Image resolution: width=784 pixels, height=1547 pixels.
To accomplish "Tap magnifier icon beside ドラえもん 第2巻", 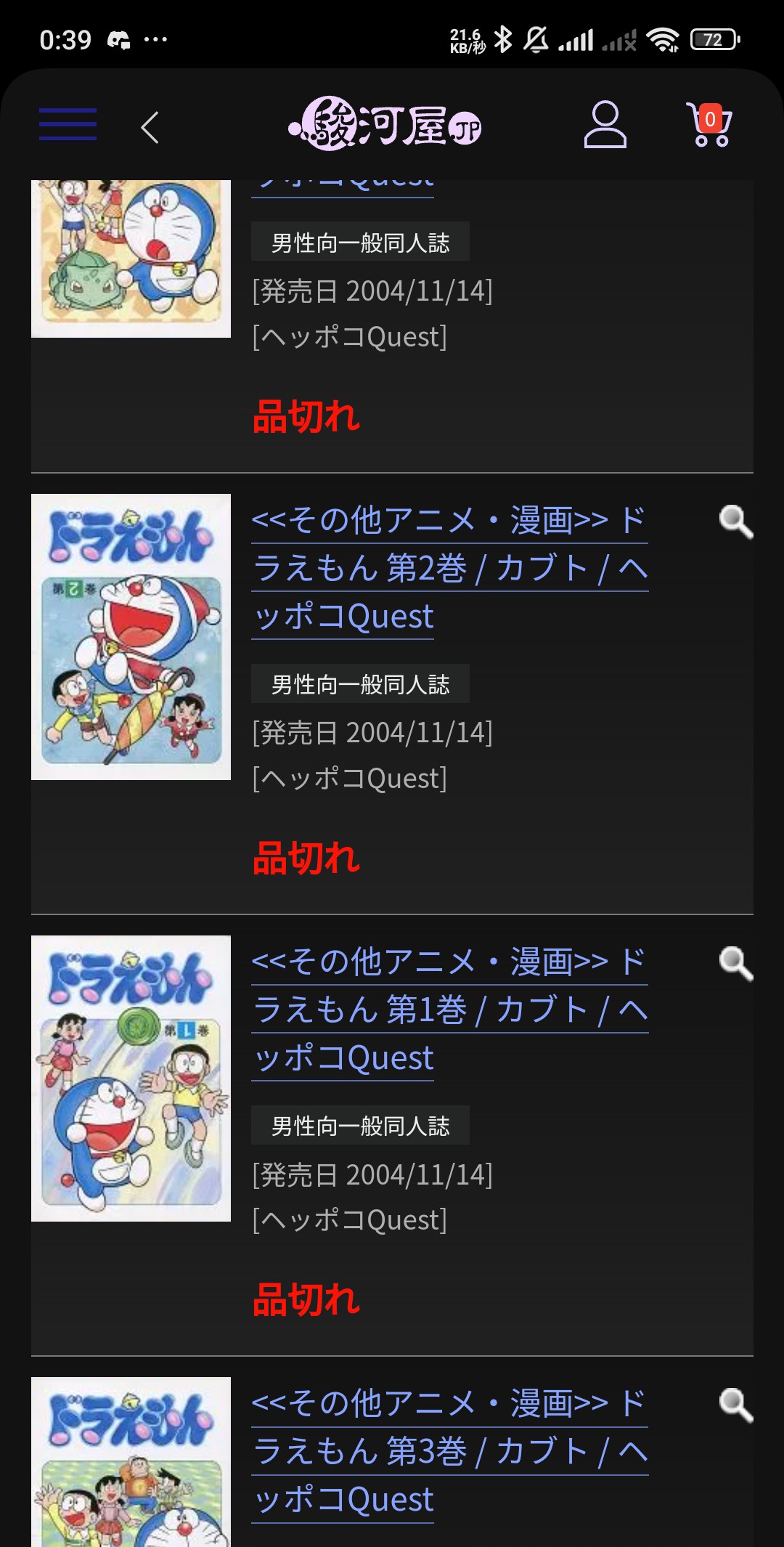I will point(735,522).
